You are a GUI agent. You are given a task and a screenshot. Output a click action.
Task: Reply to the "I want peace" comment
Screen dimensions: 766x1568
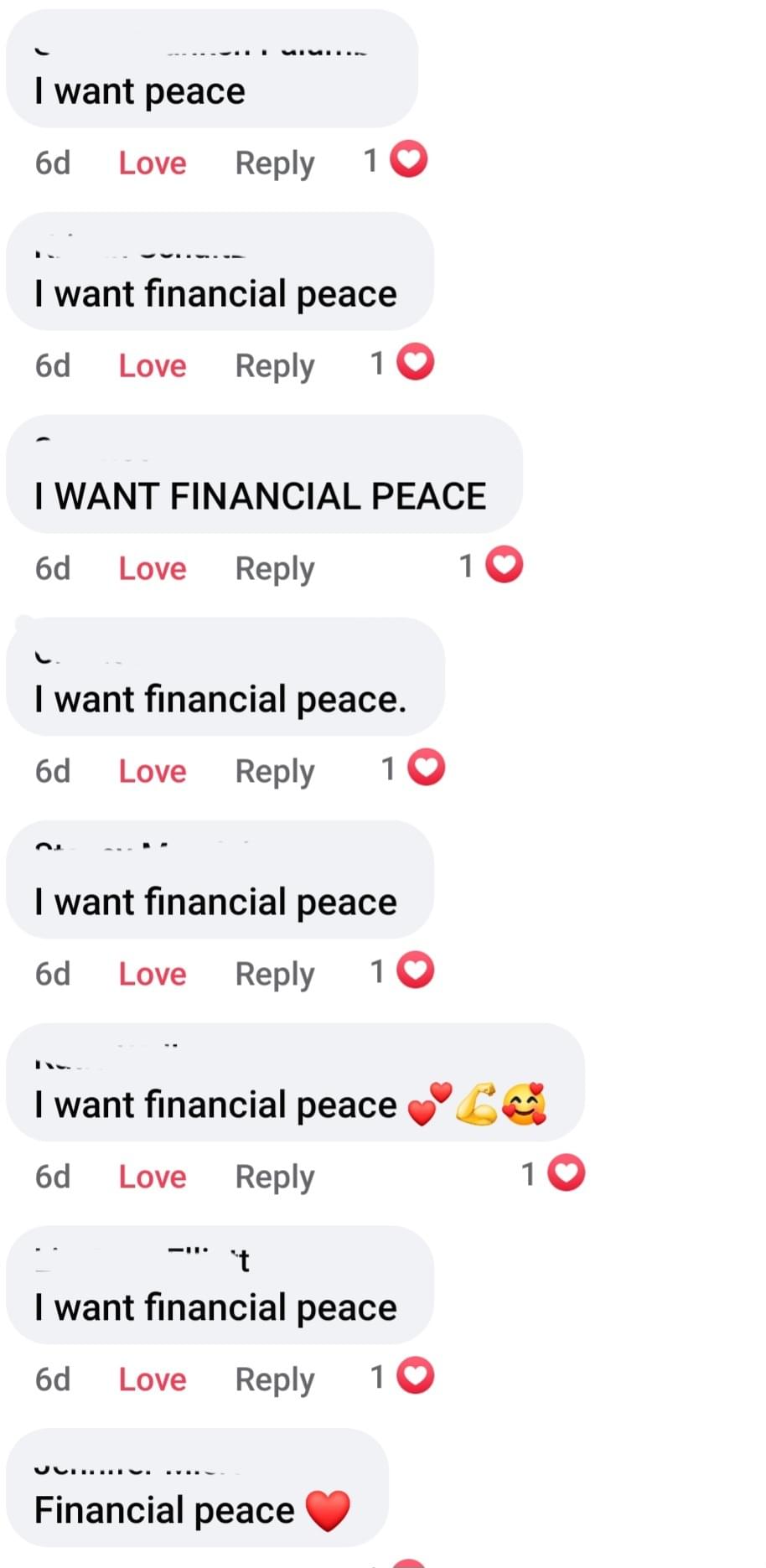(x=274, y=163)
